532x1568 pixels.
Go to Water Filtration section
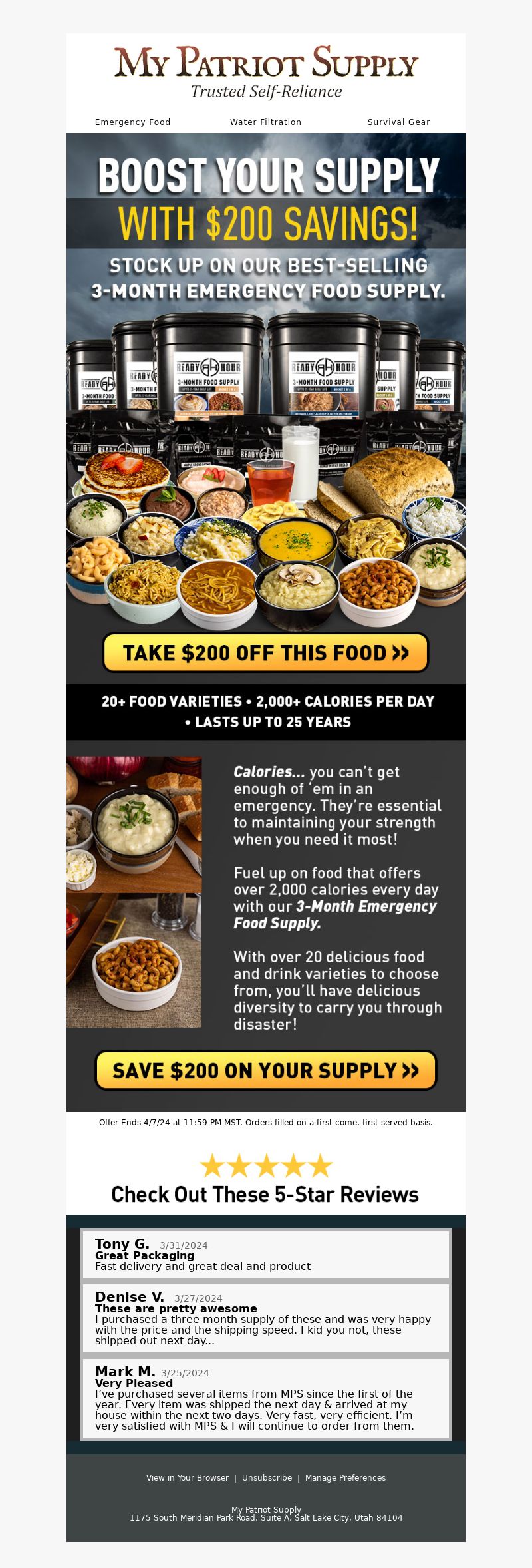tap(265, 122)
